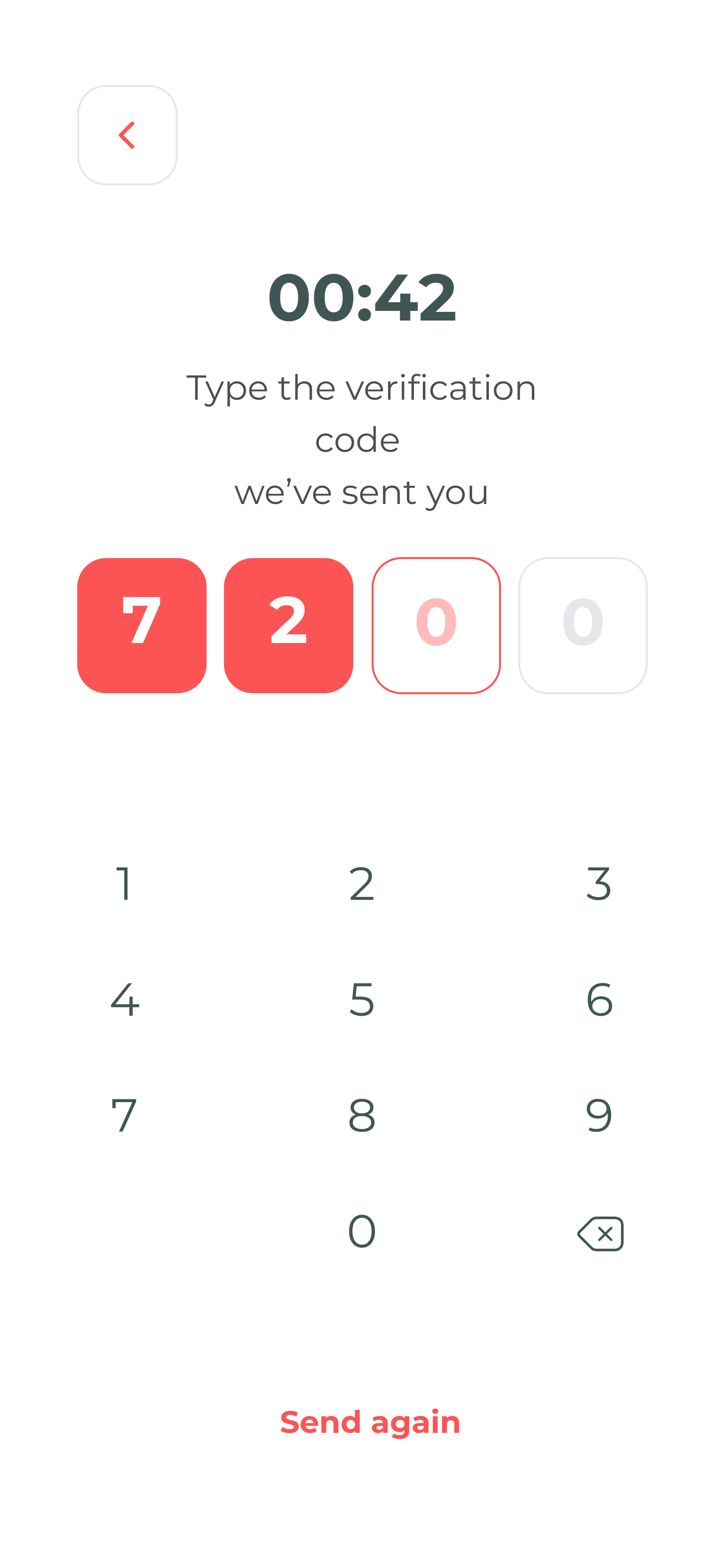Resend the code via Send again
This screenshot has height=1568, width=724.
(x=370, y=1422)
